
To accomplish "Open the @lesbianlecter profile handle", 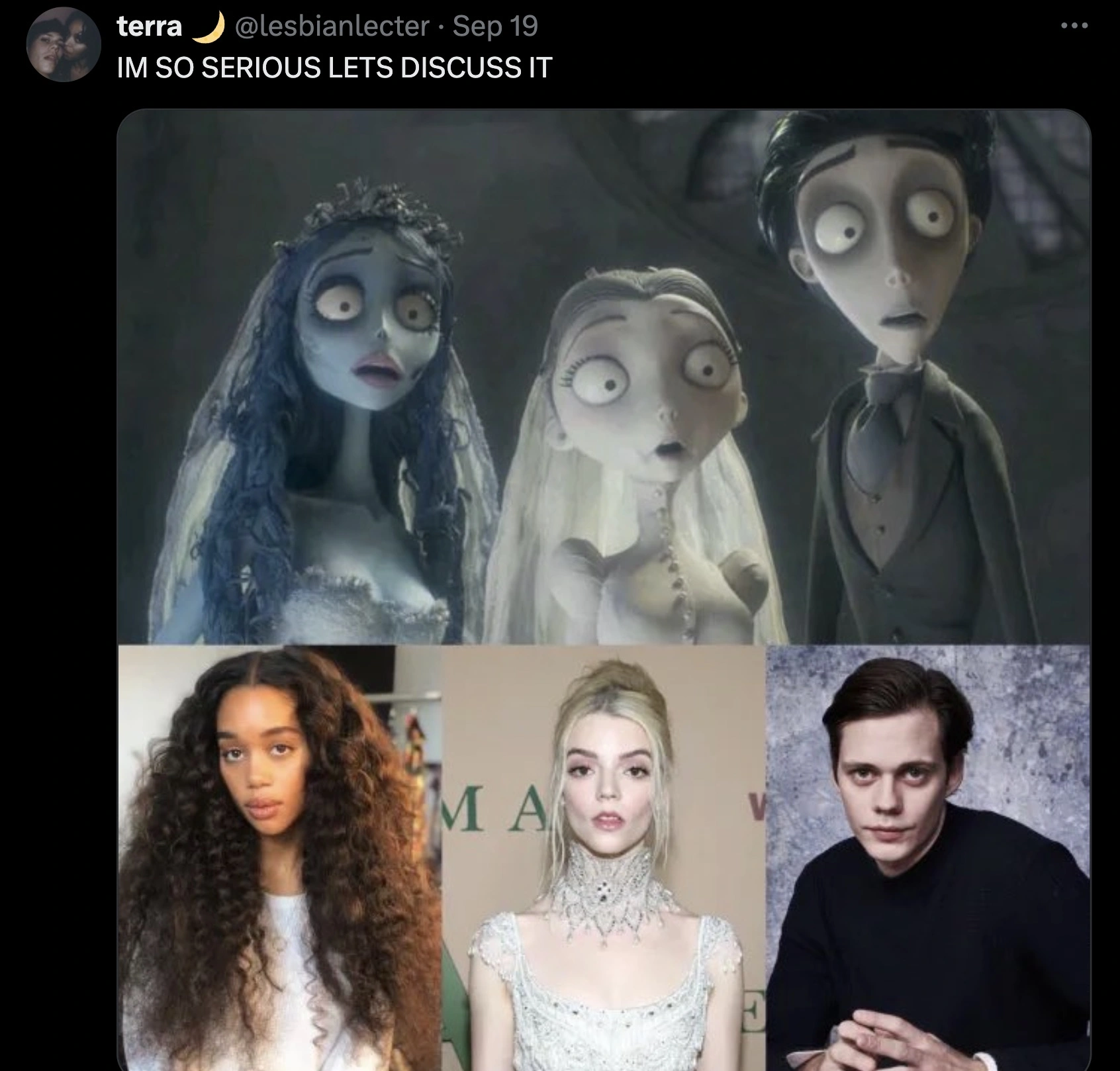I will coord(332,26).
